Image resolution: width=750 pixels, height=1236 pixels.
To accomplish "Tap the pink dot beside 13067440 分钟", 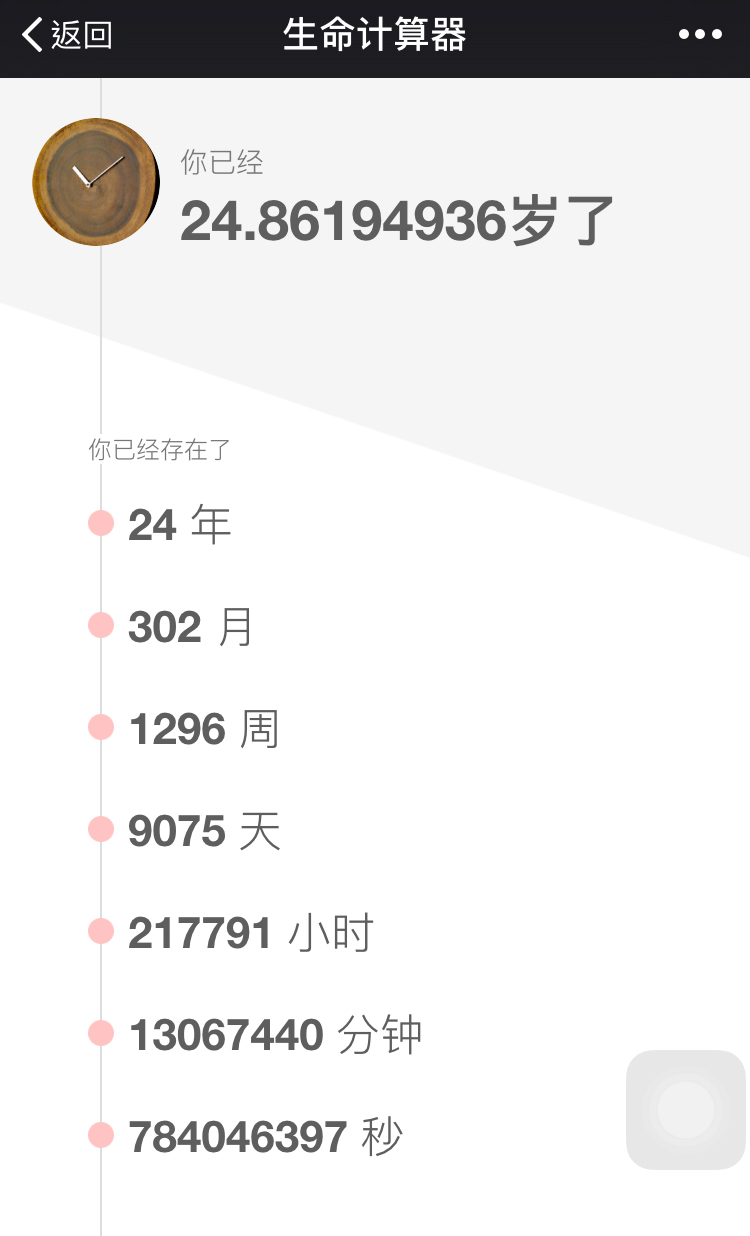I will coord(100,1033).
